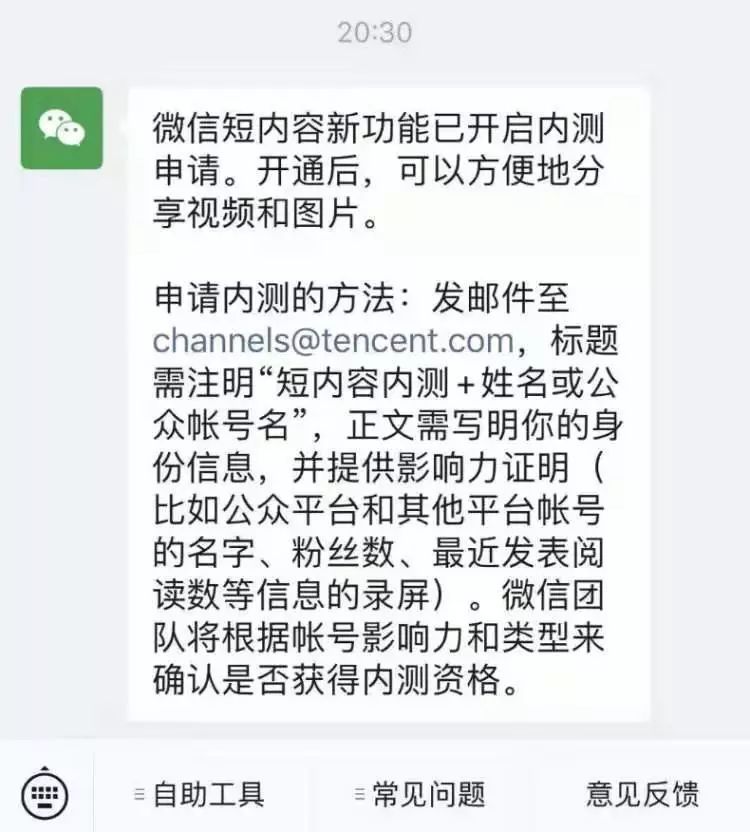Image resolution: width=750 pixels, height=832 pixels.
Task: Open 意见反馈
Action: (x=642, y=795)
